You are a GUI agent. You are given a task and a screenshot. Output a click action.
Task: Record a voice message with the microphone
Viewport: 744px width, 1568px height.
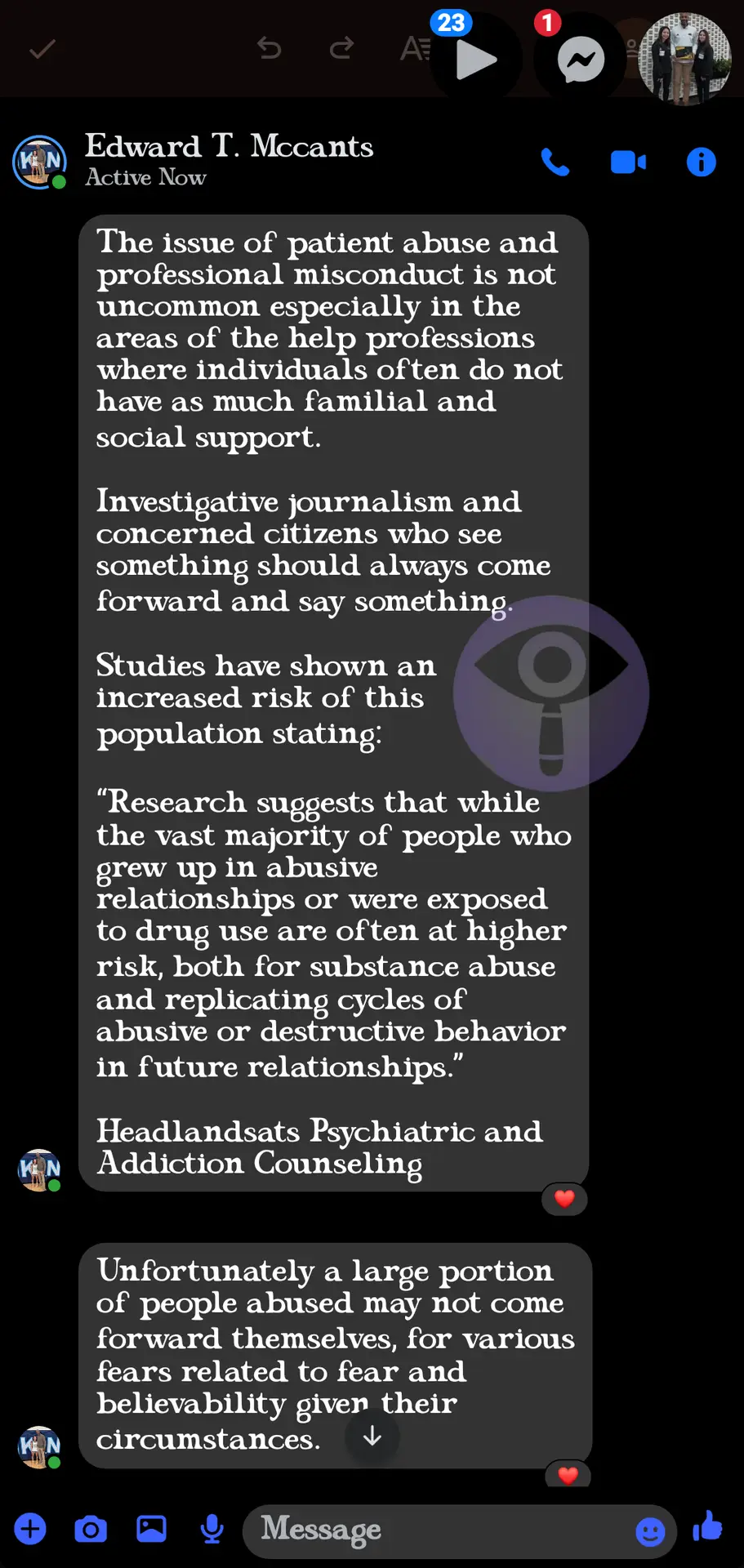(212, 1529)
